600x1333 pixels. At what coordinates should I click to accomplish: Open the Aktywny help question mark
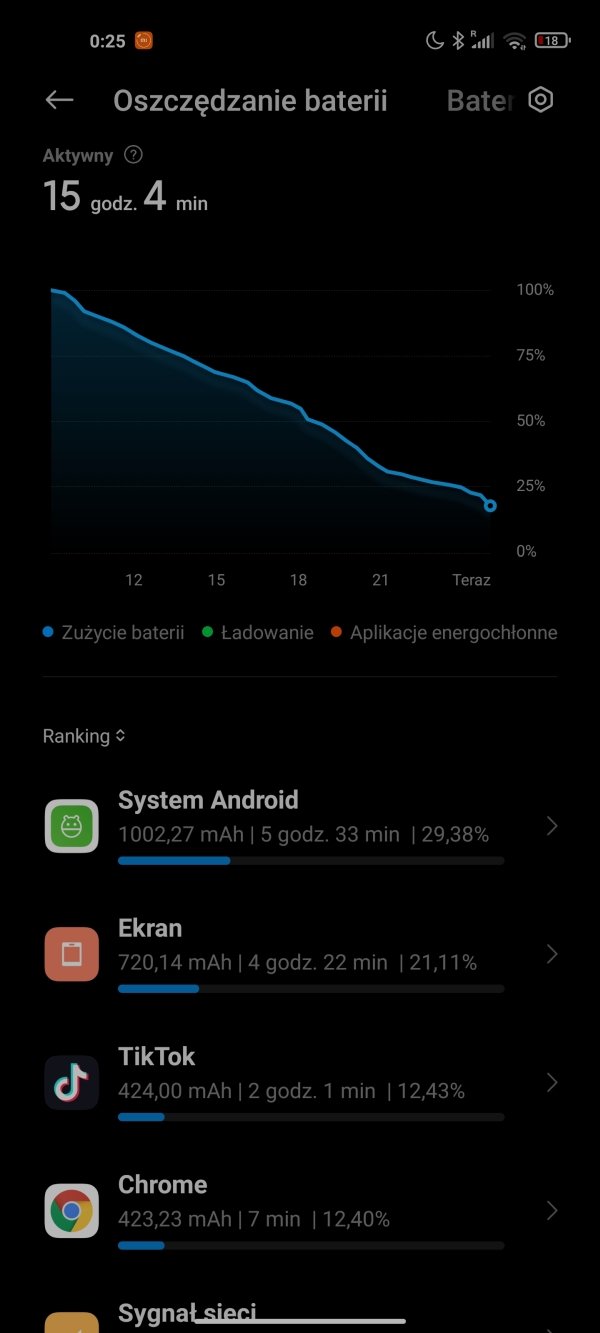coord(133,155)
